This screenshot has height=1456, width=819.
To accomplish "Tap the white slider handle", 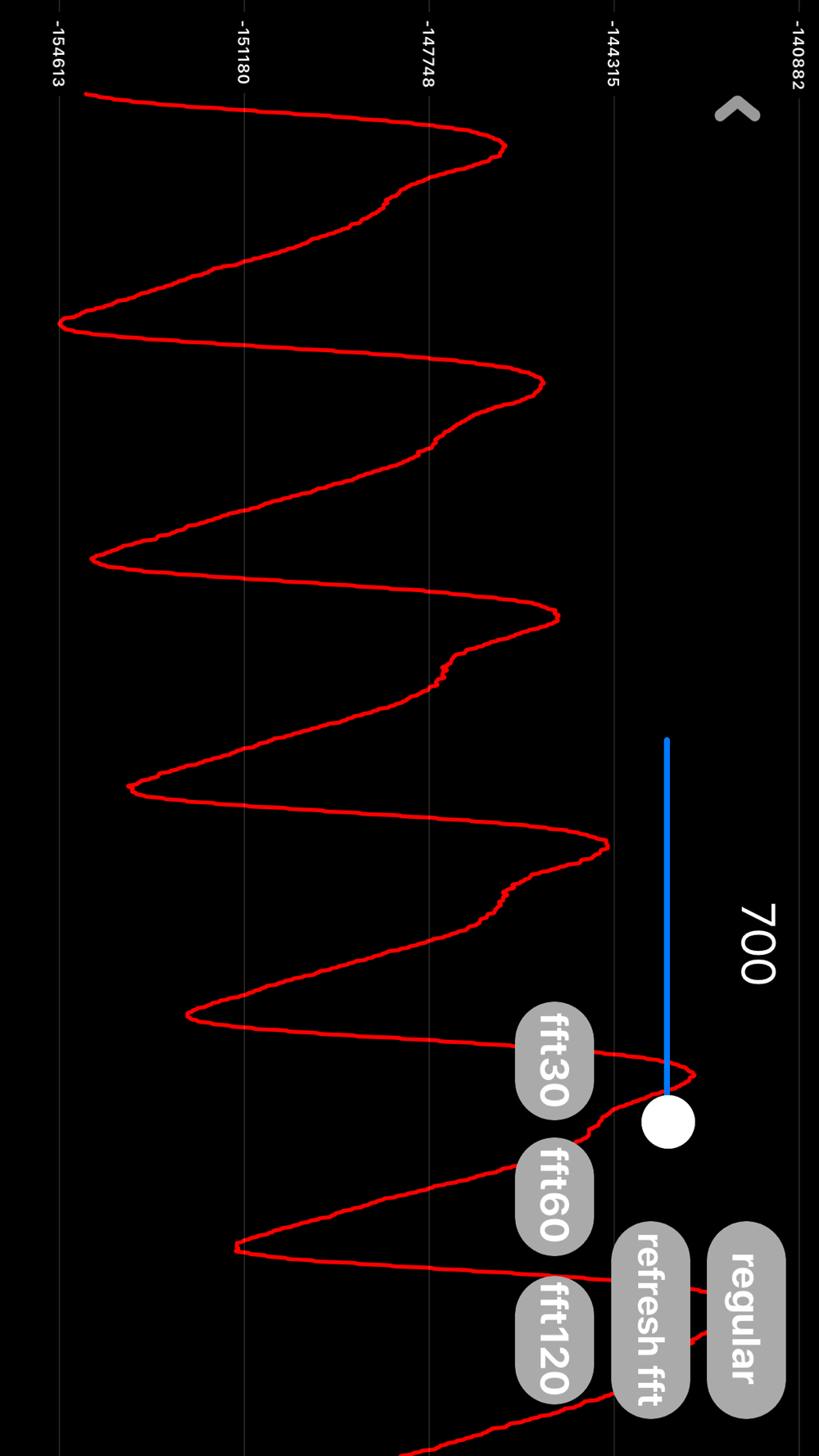I will pyautogui.click(x=668, y=1122).
